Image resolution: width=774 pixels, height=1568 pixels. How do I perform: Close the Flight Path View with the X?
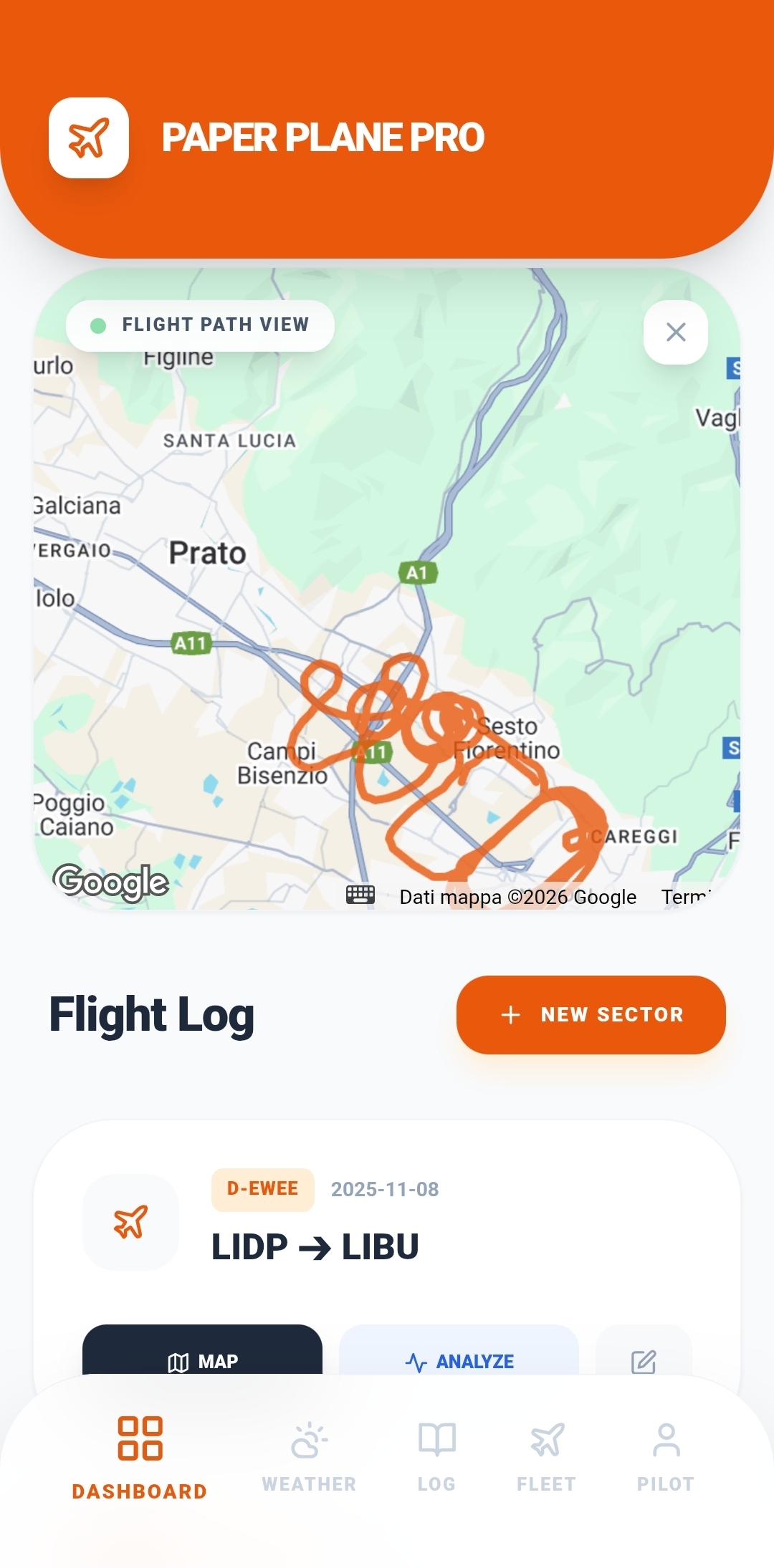(674, 332)
